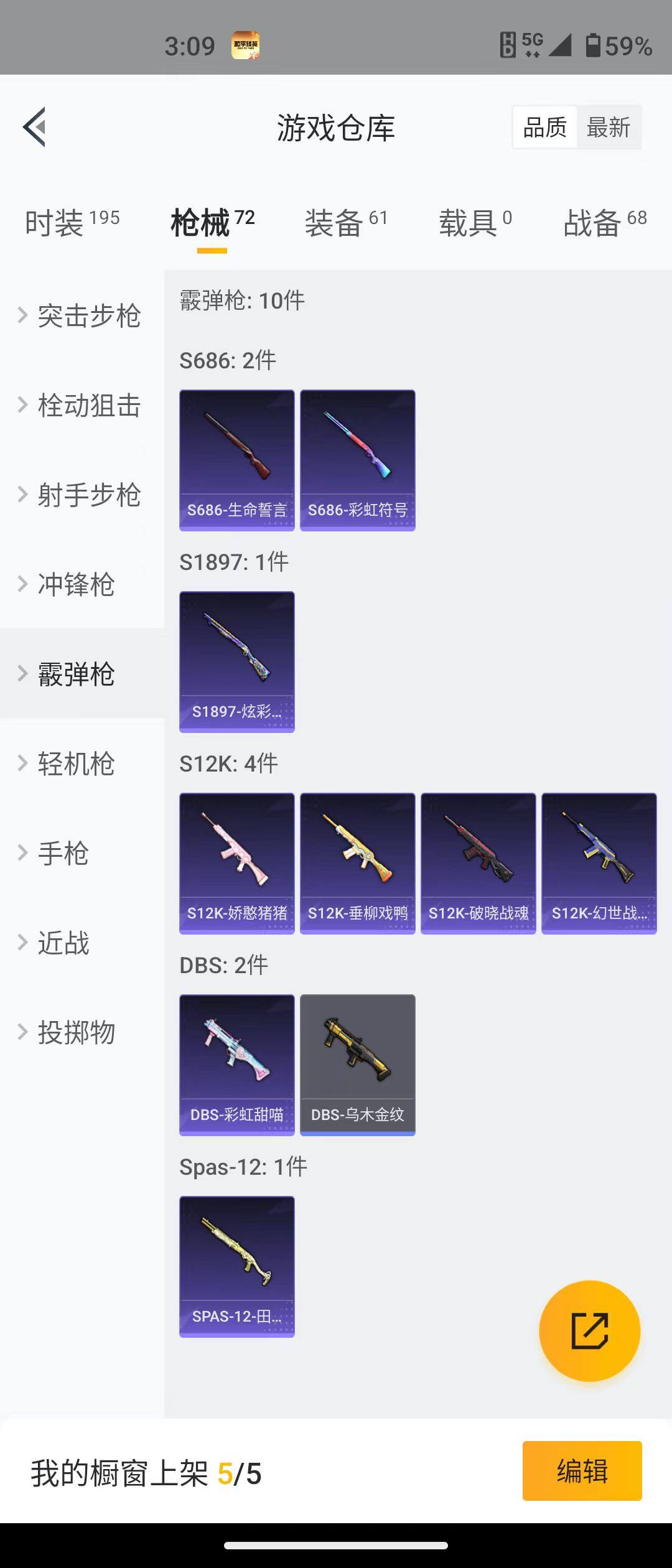
Task: View the S686-彩虹符号 skin
Action: point(358,460)
